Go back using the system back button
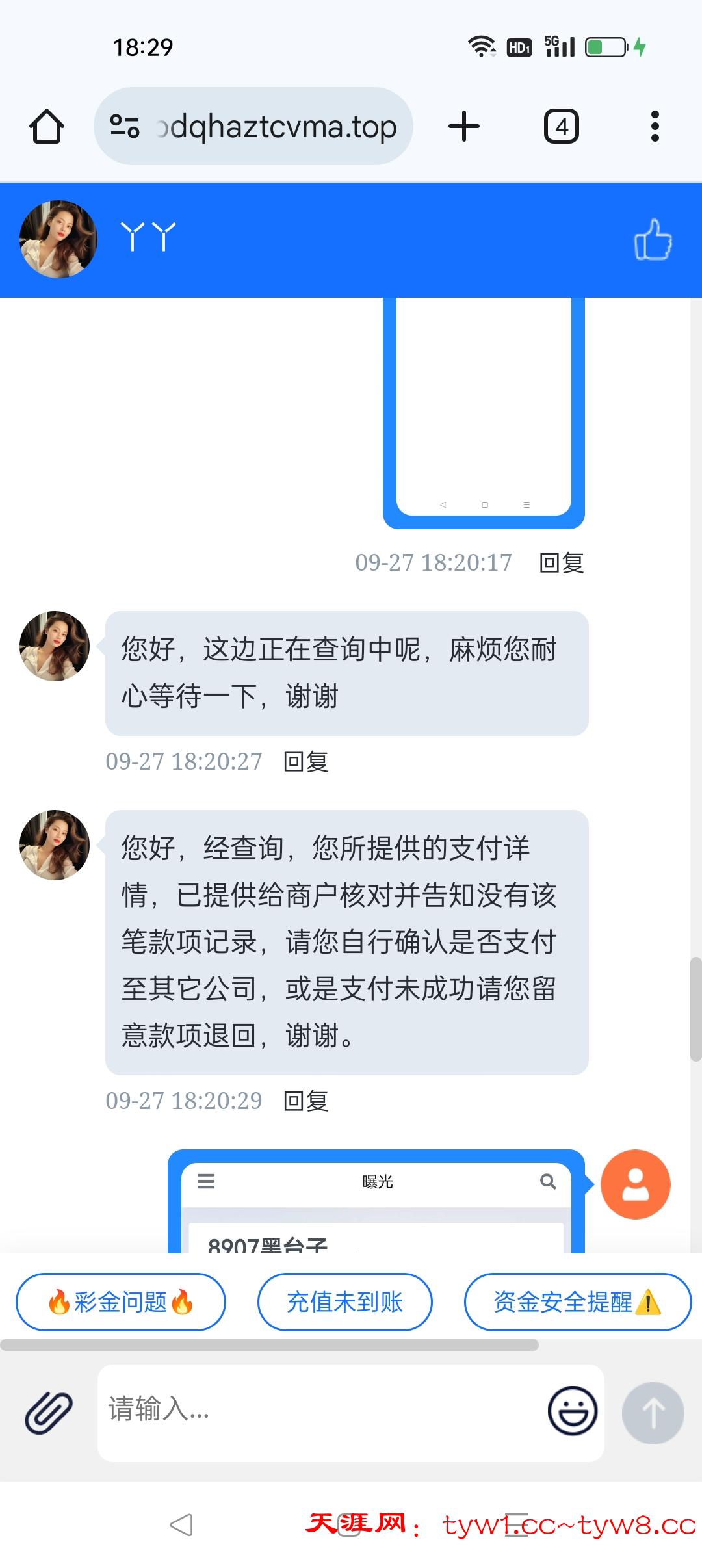The width and height of the screenshot is (702, 1568). click(181, 1524)
